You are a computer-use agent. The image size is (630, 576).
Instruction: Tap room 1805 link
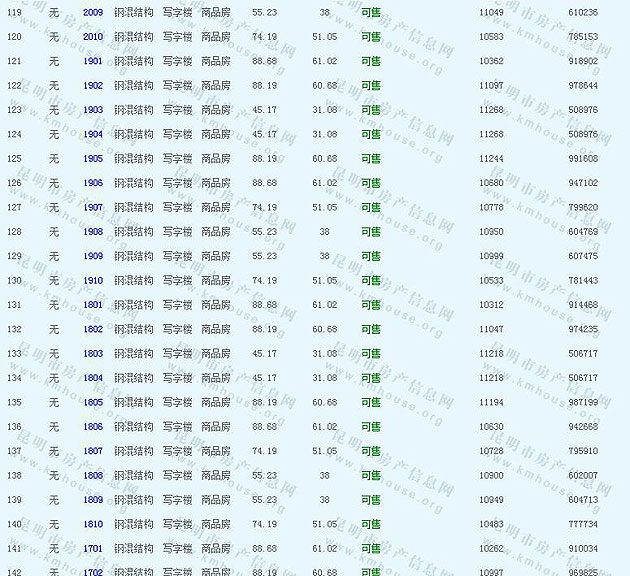pos(93,402)
